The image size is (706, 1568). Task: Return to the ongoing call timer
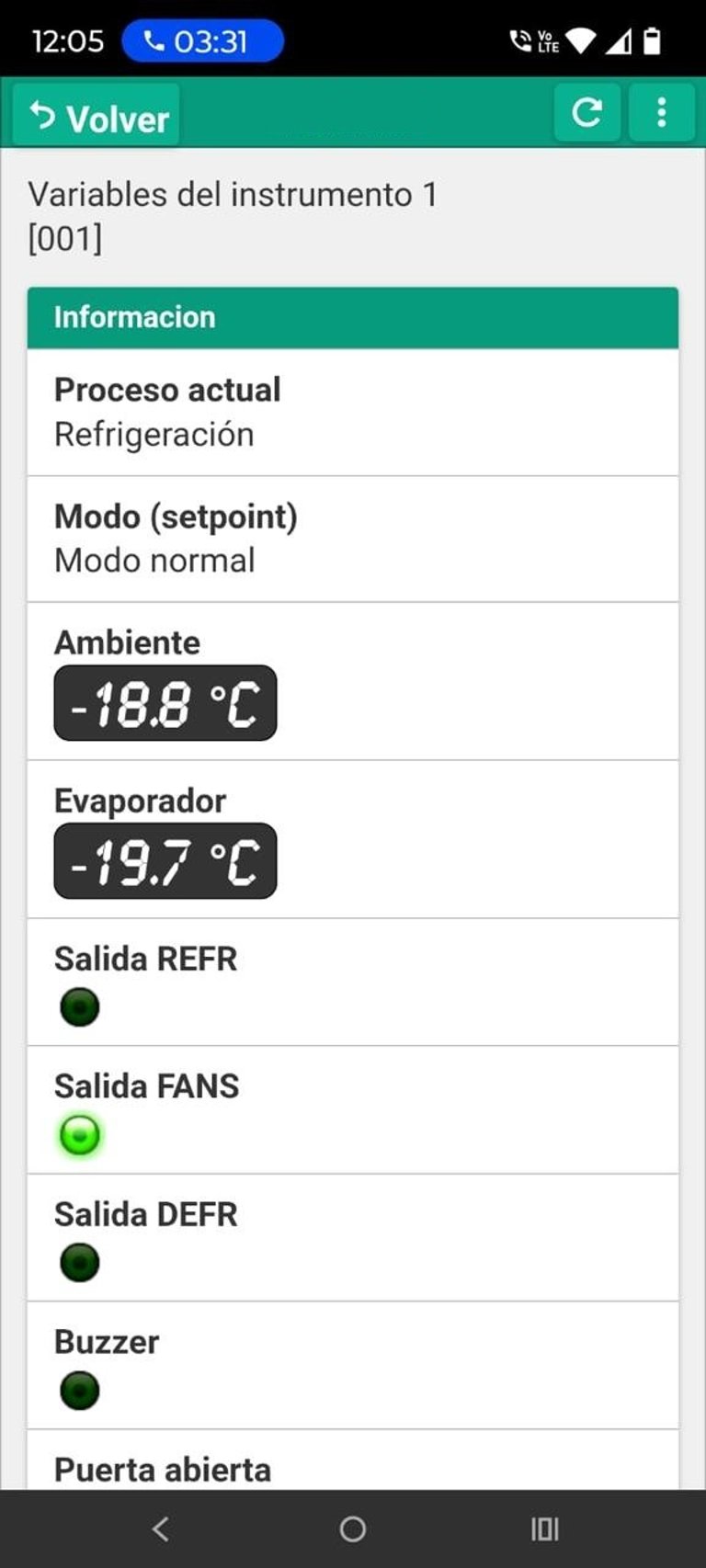click(x=201, y=41)
